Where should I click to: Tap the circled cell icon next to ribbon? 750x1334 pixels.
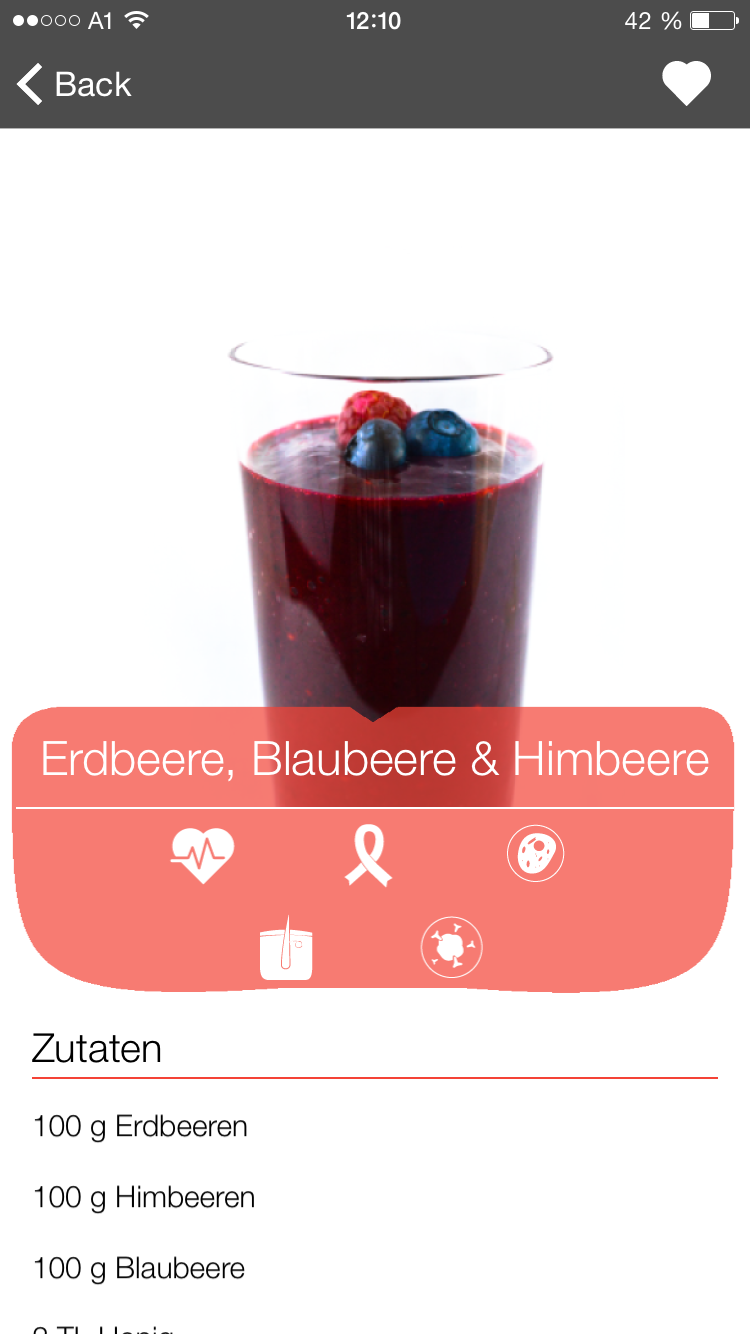(536, 854)
